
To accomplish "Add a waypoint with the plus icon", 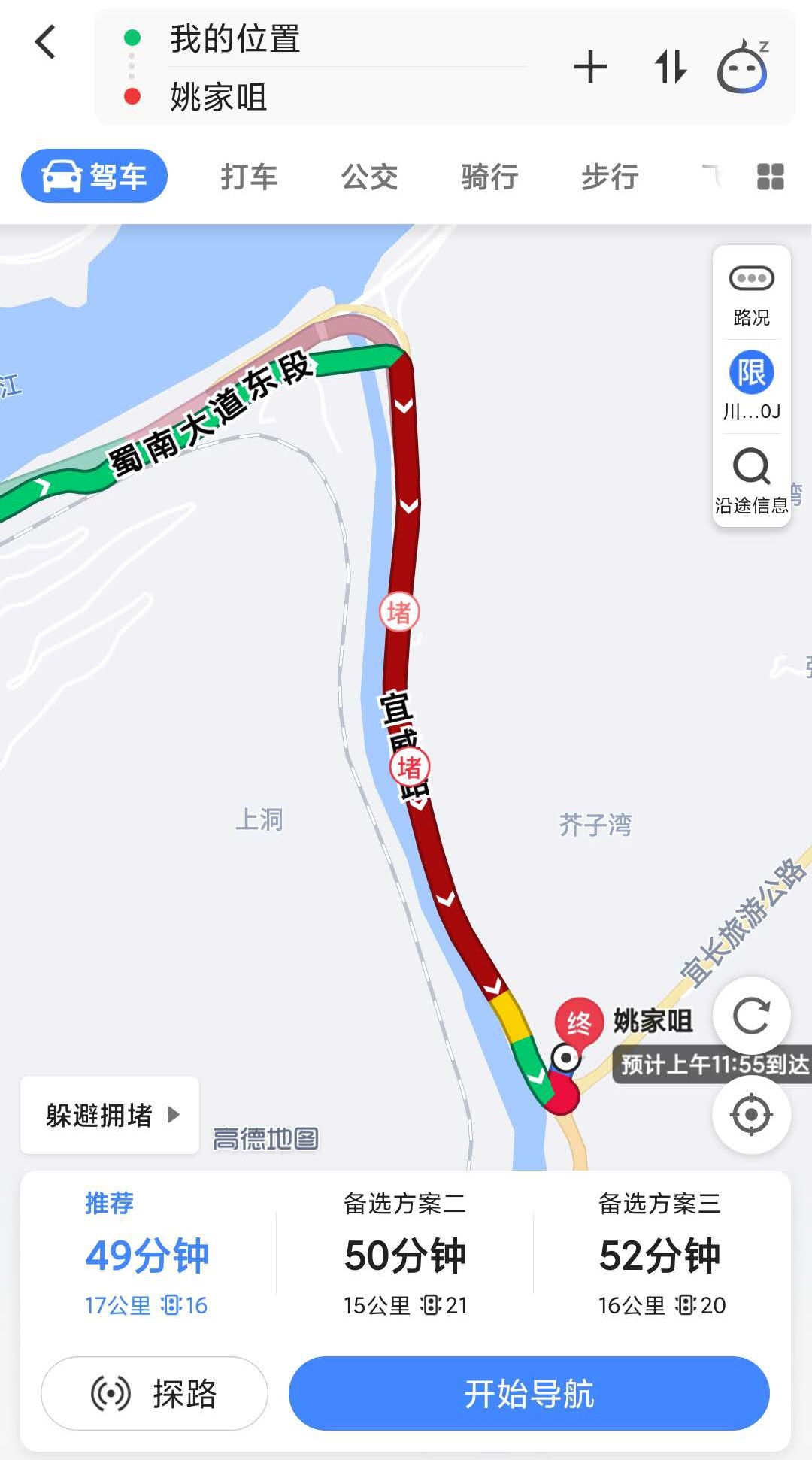I will pyautogui.click(x=590, y=68).
